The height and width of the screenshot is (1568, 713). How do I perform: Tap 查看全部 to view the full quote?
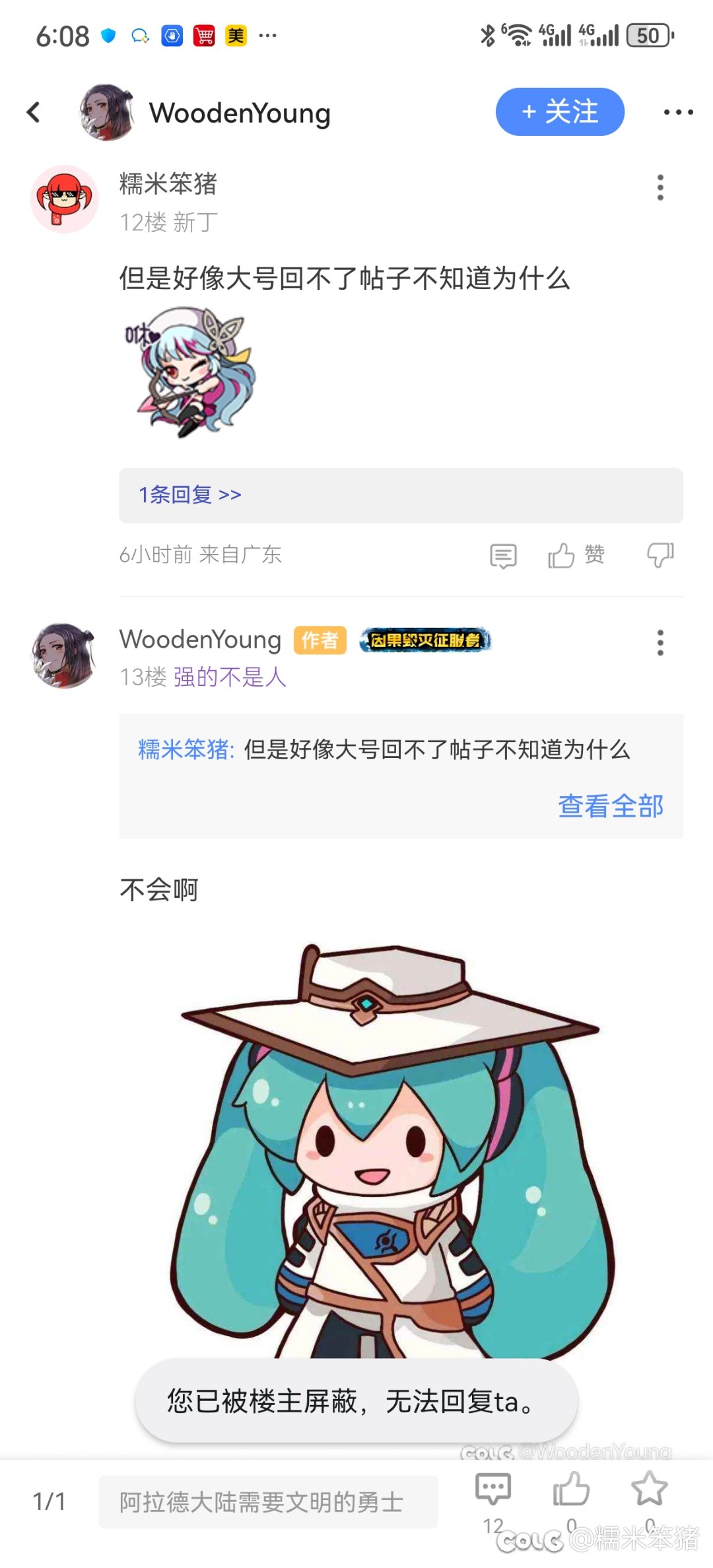(x=611, y=806)
